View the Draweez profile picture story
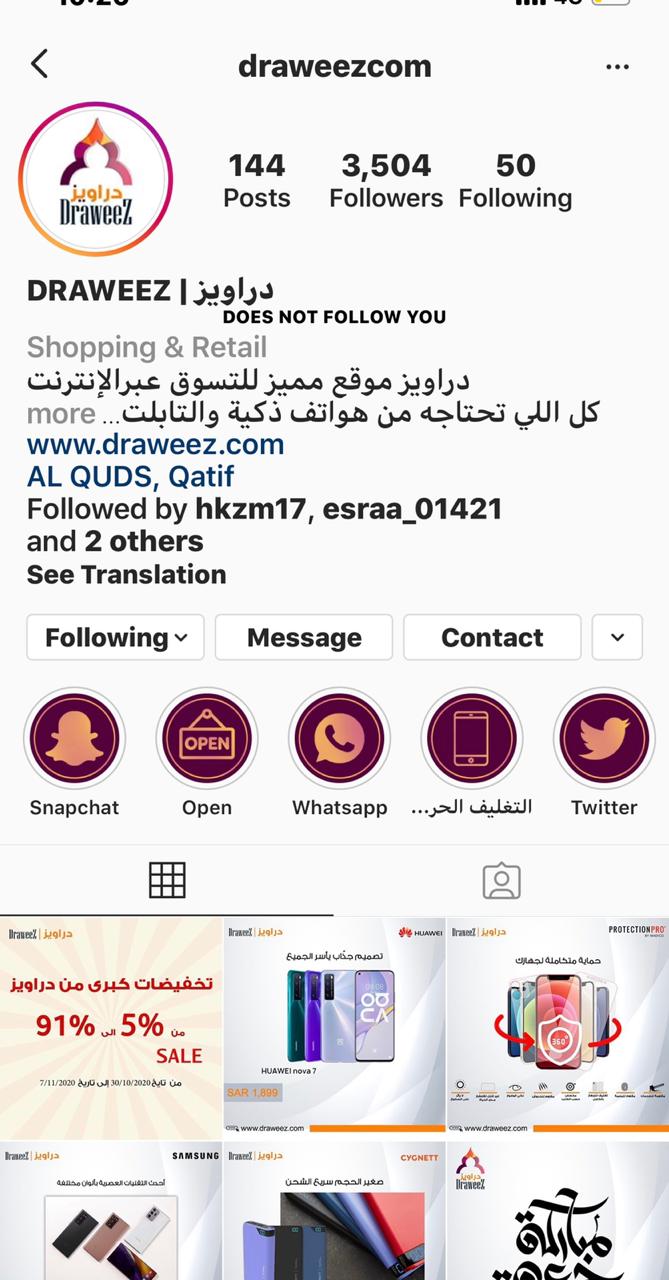669x1280 pixels. (x=96, y=179)
